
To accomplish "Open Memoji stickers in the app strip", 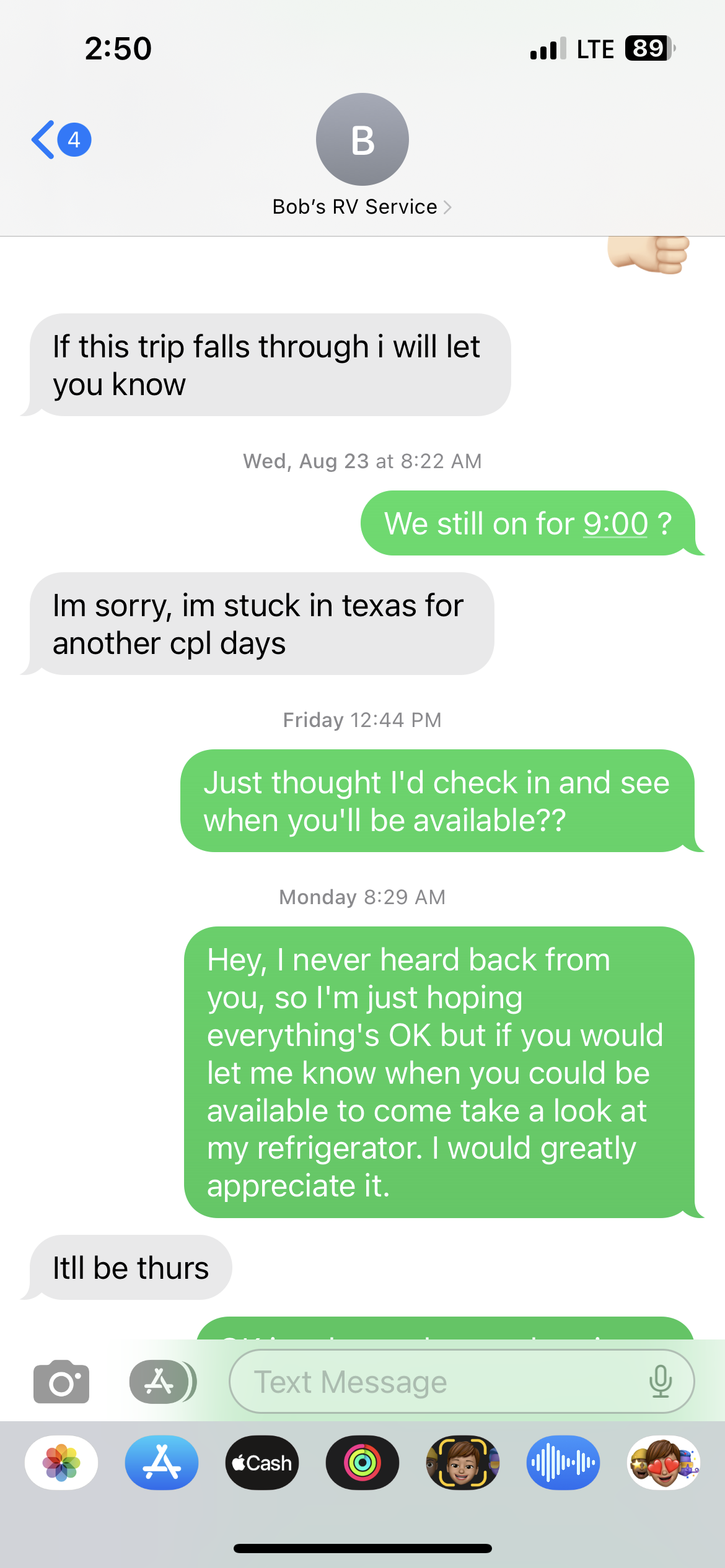I will click(664, 1463).
